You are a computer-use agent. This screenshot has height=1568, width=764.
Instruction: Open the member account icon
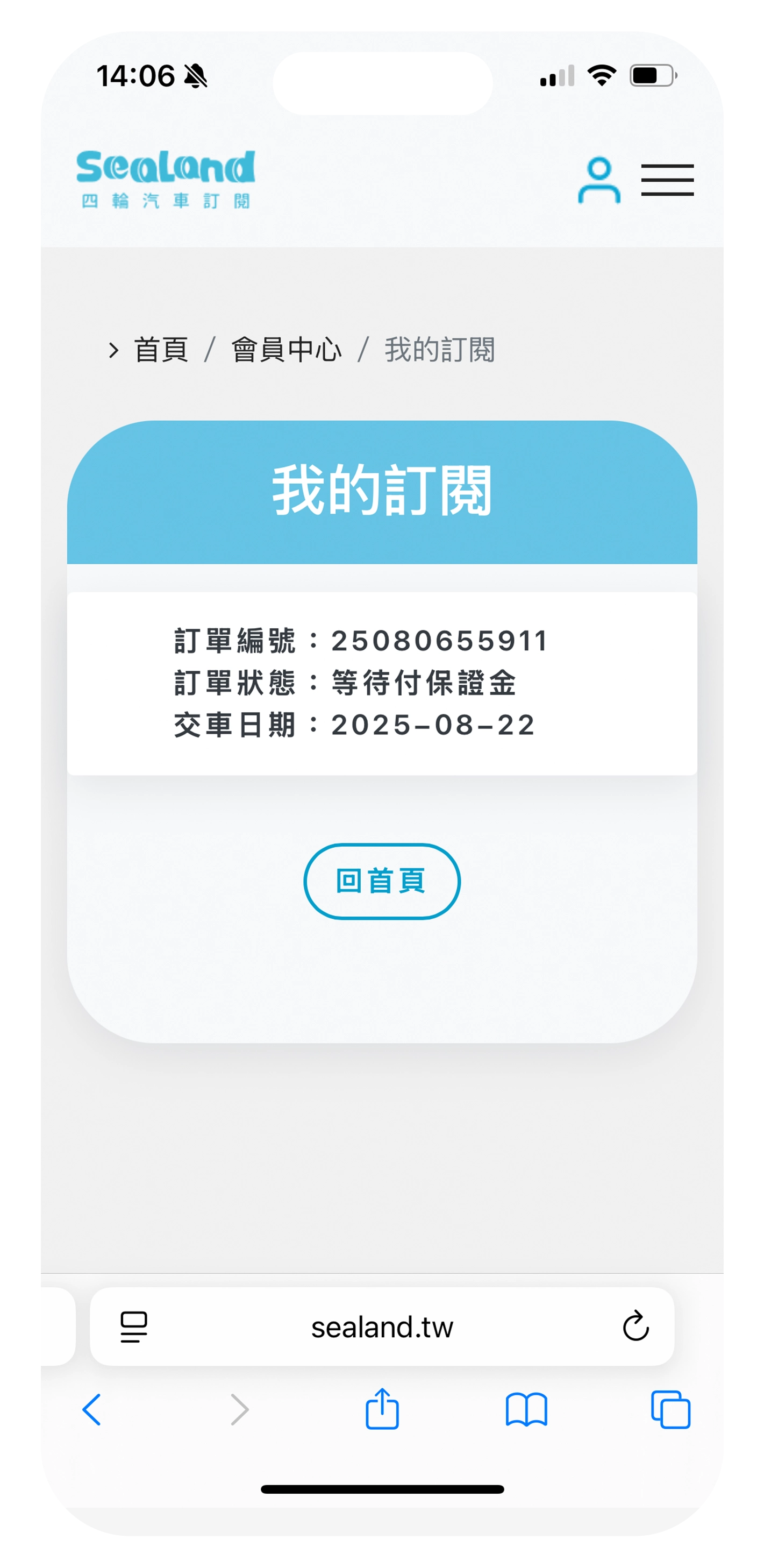[x=598, y=180]
